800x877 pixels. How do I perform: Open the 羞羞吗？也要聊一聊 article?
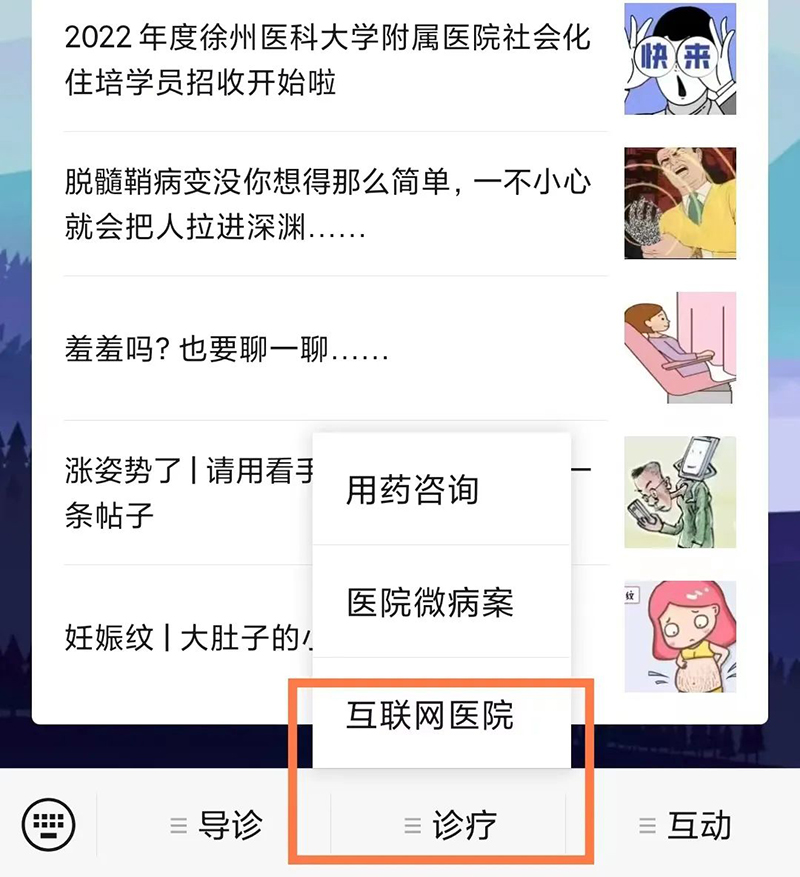pos(228,350)
